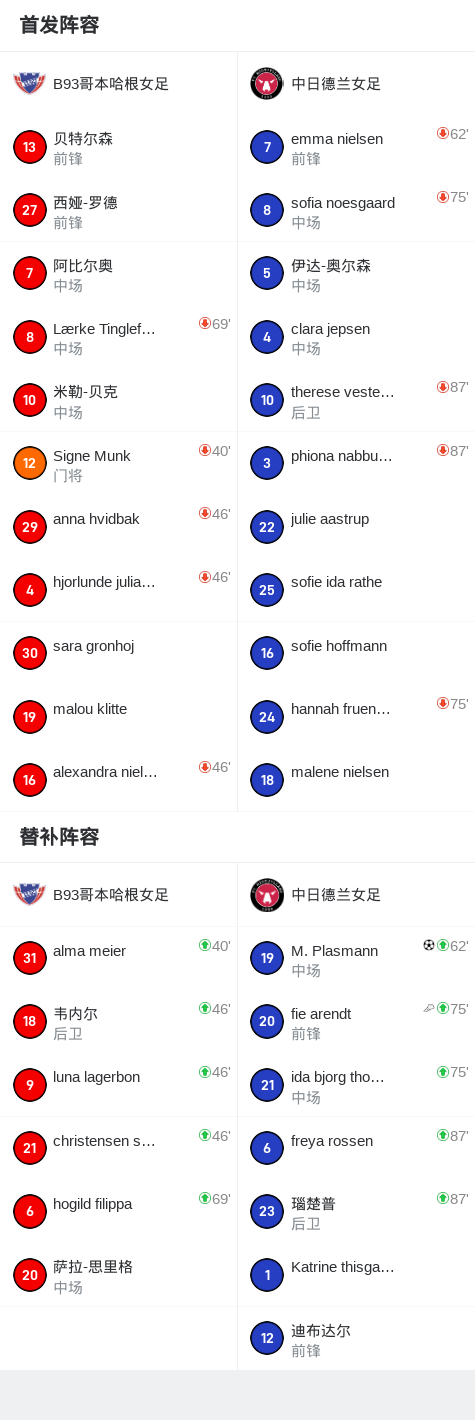Open sofia noesgaard player details
The width and height of the screenshot is (475, 1420).
[x=356, y=210]
